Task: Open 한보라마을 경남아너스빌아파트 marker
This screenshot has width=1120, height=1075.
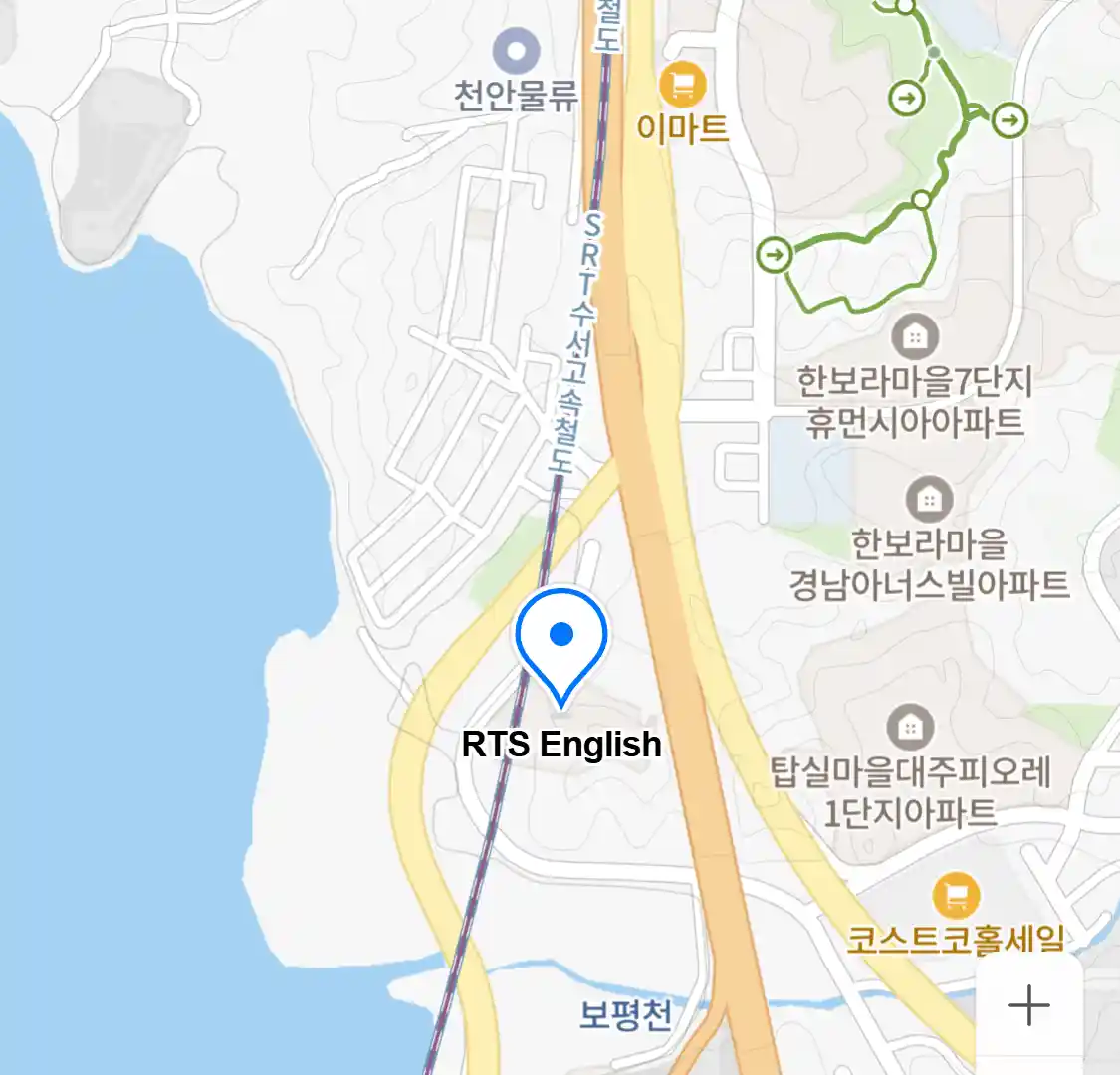Action: [928, 501]
